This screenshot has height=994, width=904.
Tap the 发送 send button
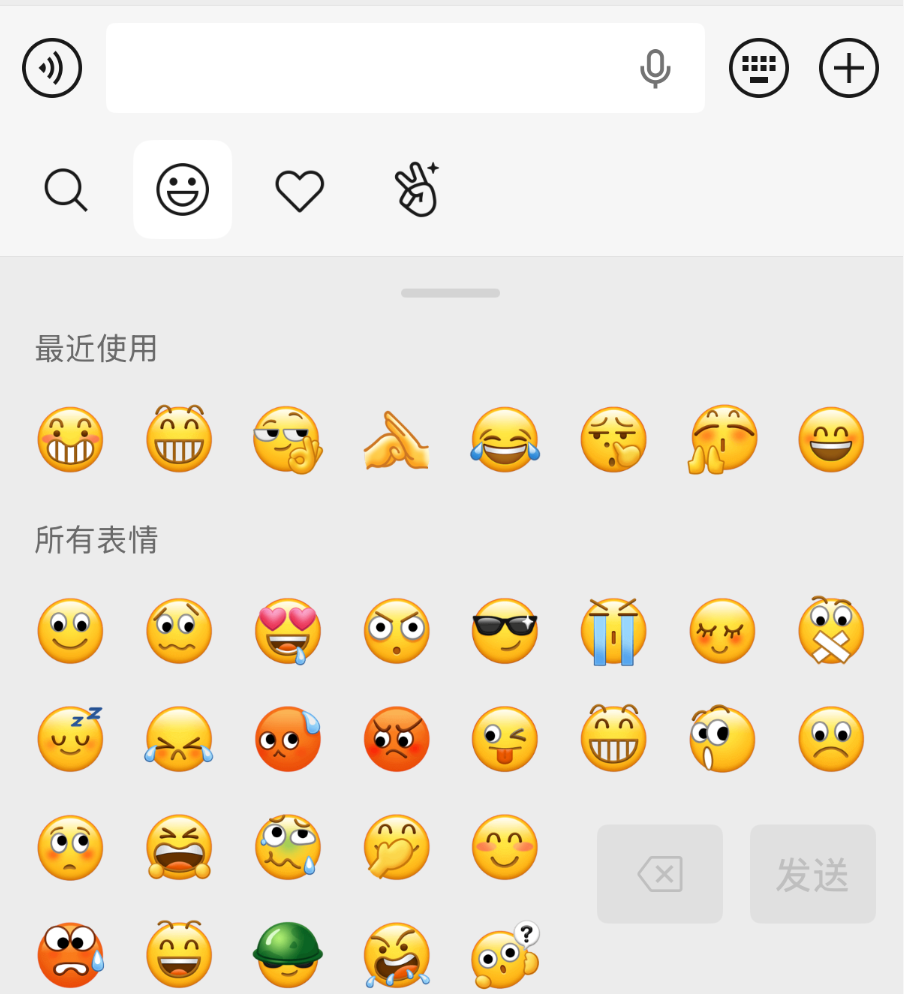[x=812, y=873]
